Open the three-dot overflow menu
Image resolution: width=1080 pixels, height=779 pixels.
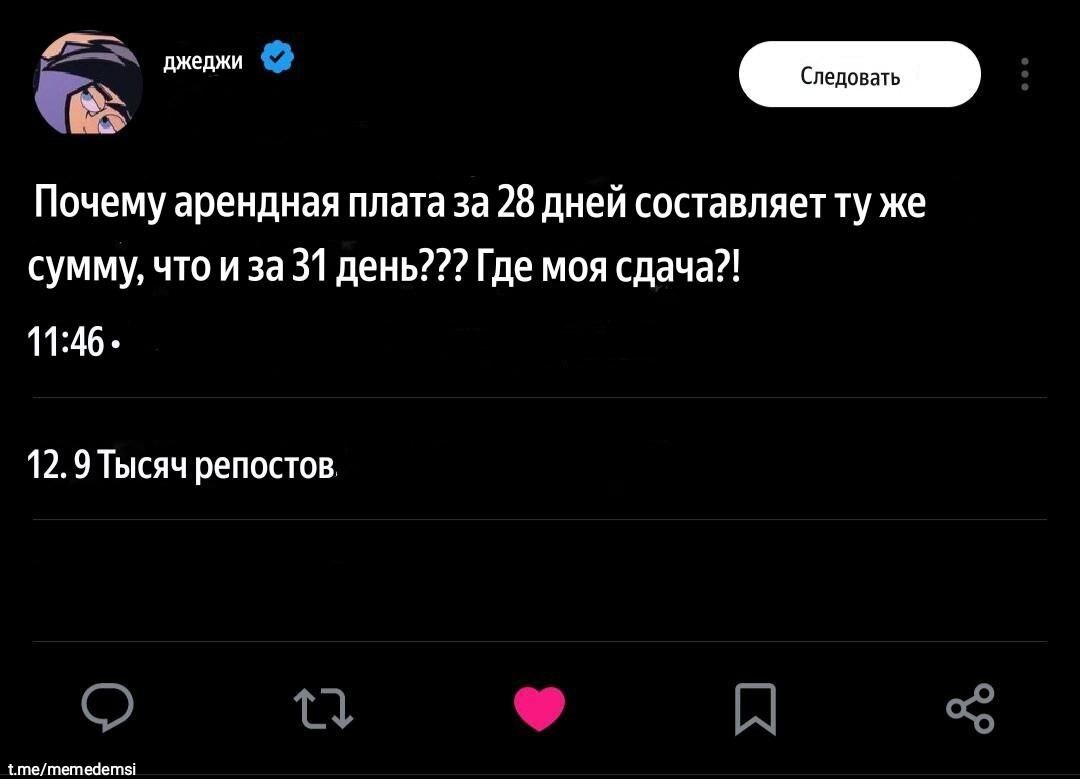point(1025,75)
